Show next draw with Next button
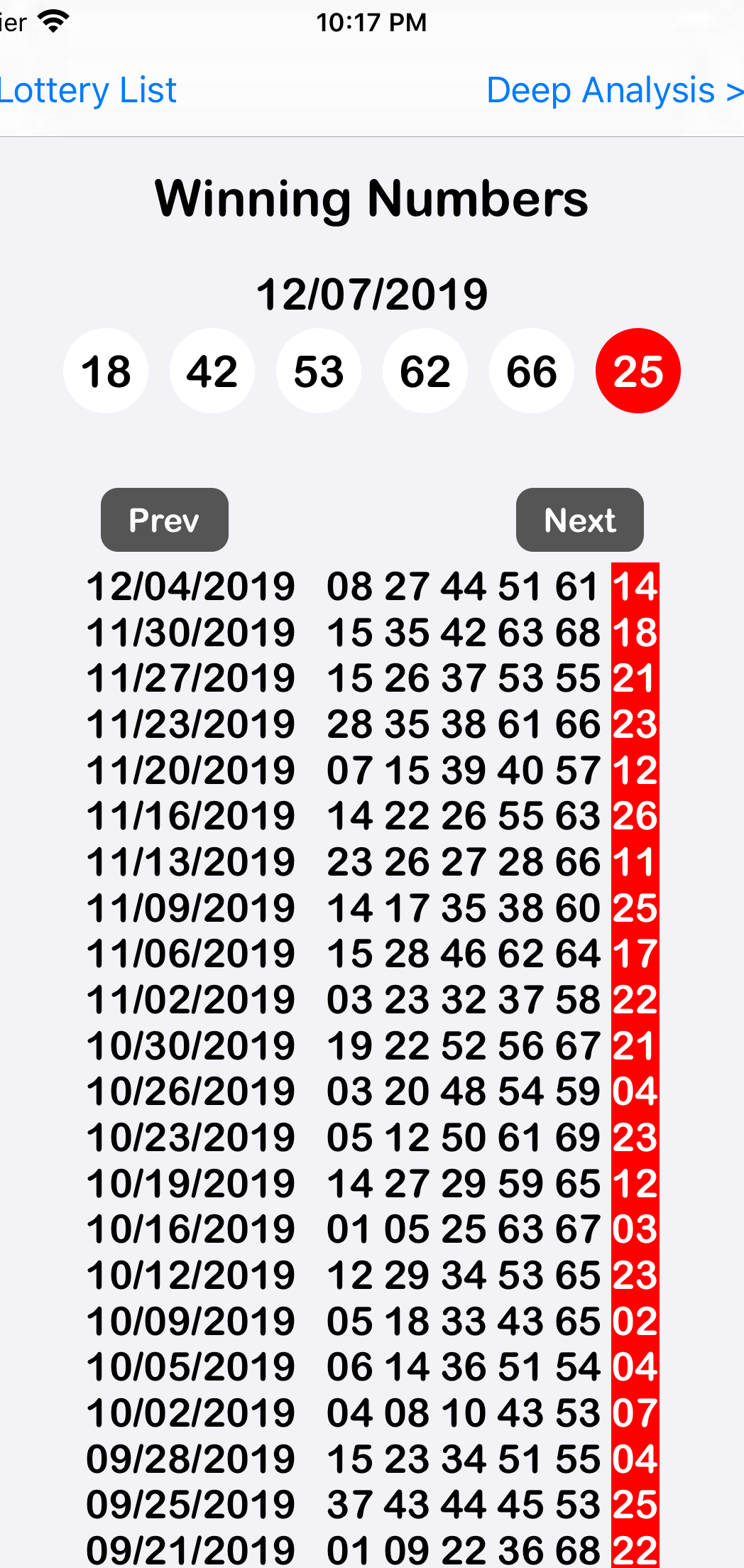Viewport: 744px width, 1568px height. [x=579, y=520]
